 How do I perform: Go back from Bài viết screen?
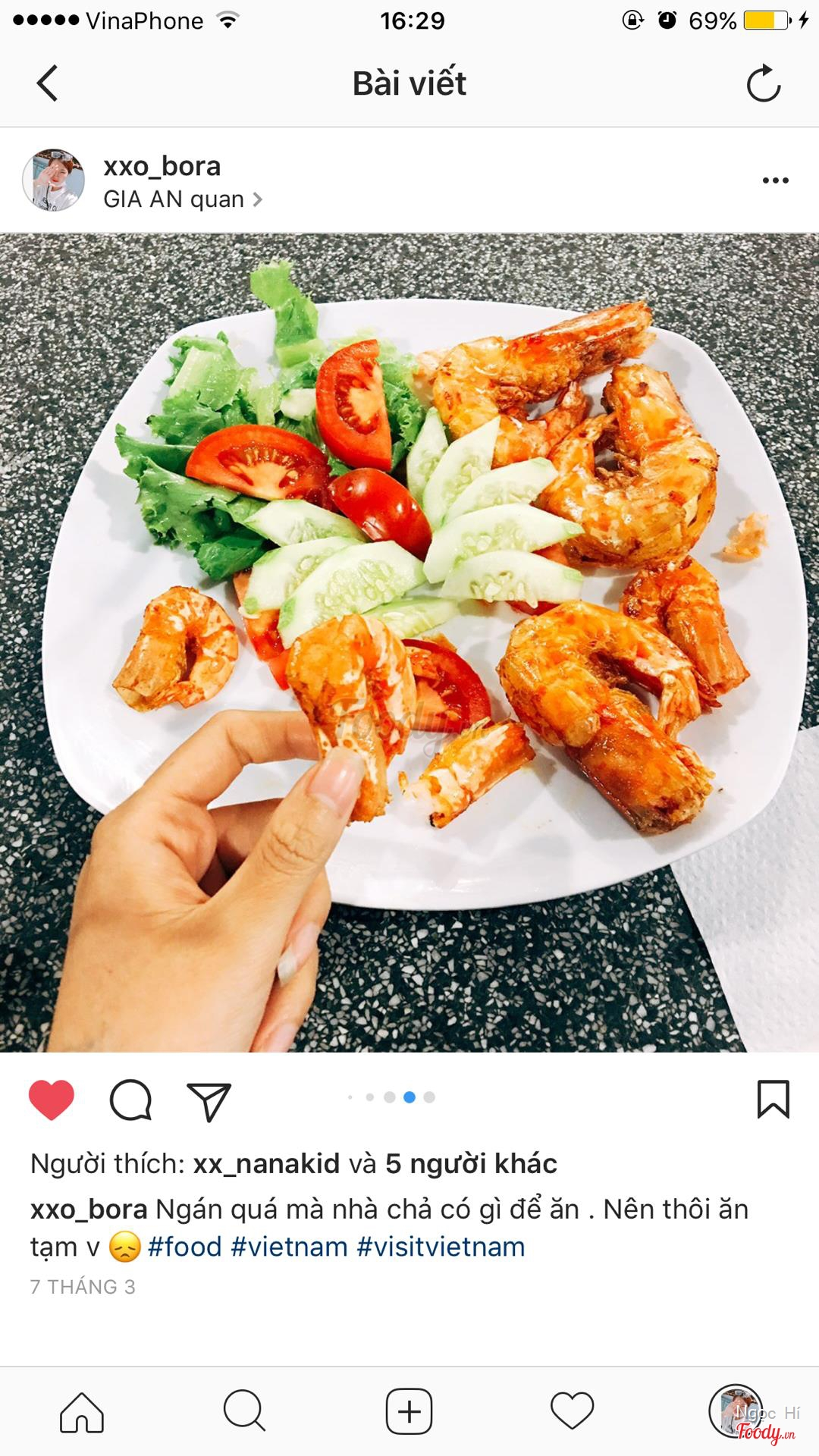pos(47,83)
